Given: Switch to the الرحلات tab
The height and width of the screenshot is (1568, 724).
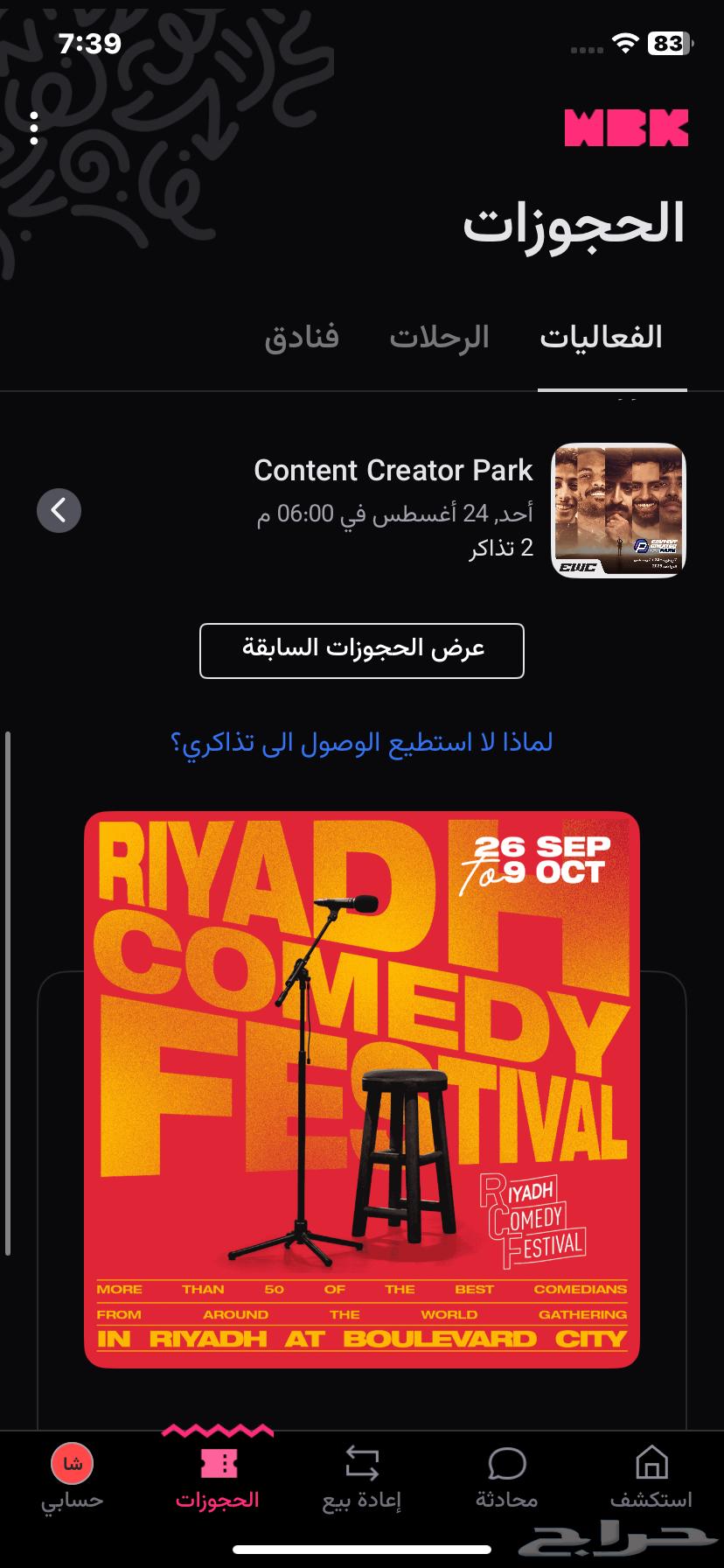Looking at the screenshot, I should pyautogui.click(x=440, y=337).
